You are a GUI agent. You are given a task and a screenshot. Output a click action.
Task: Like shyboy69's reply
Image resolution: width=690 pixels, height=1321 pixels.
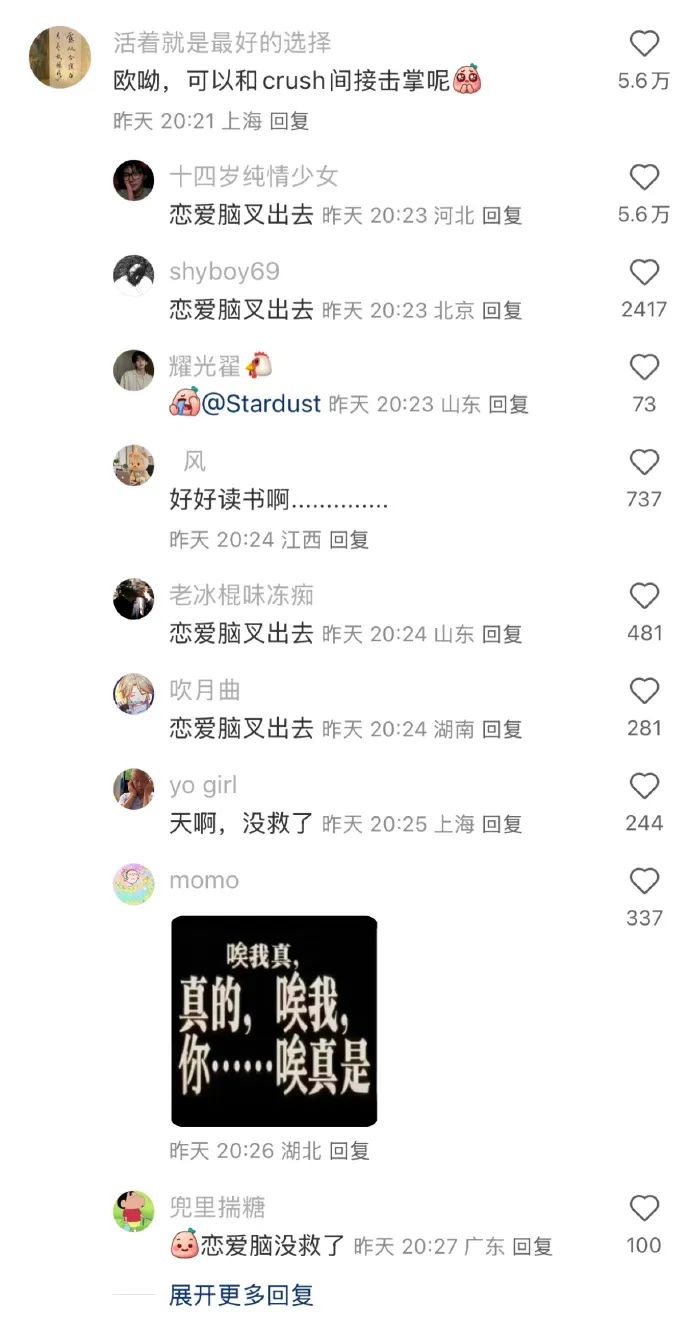pos(644,272)
